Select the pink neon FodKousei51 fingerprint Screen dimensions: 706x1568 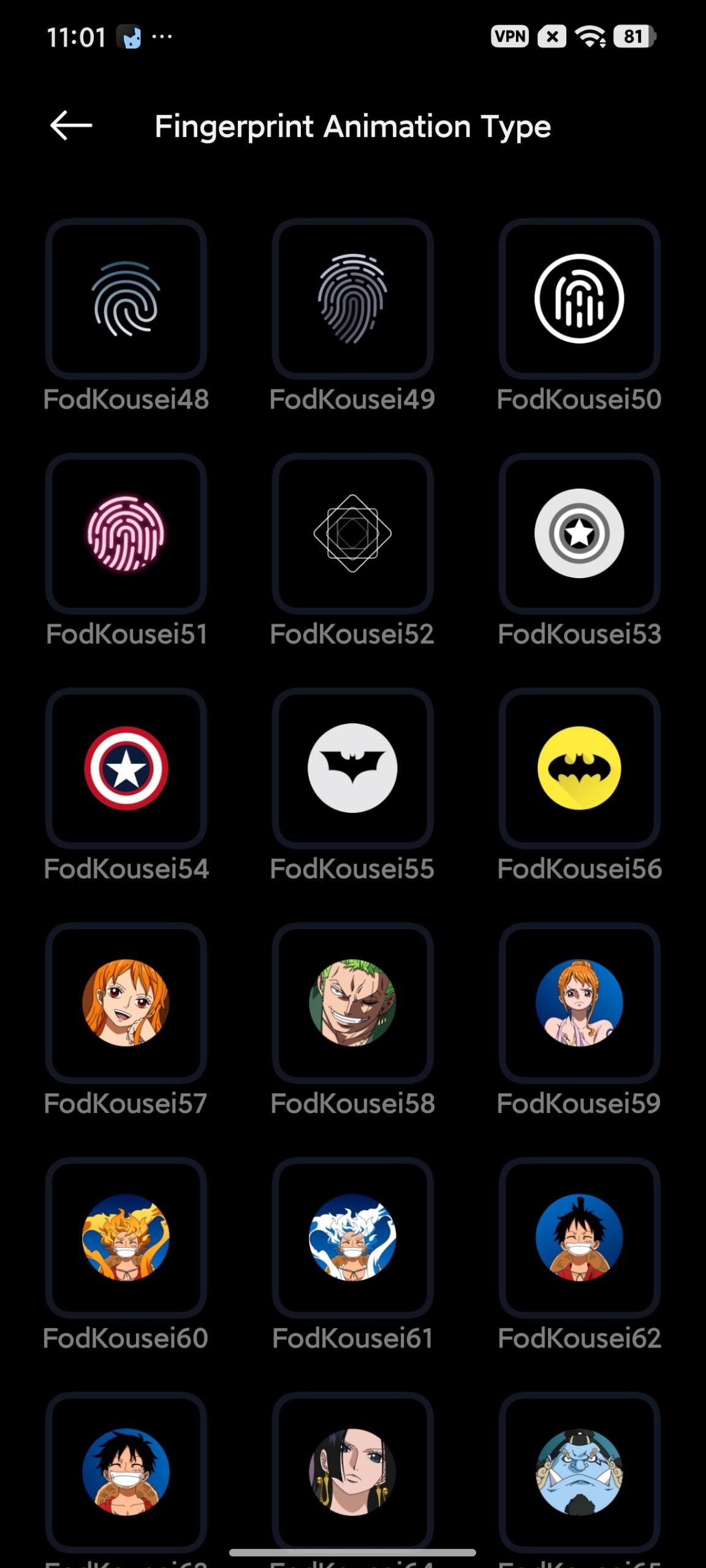126,533
